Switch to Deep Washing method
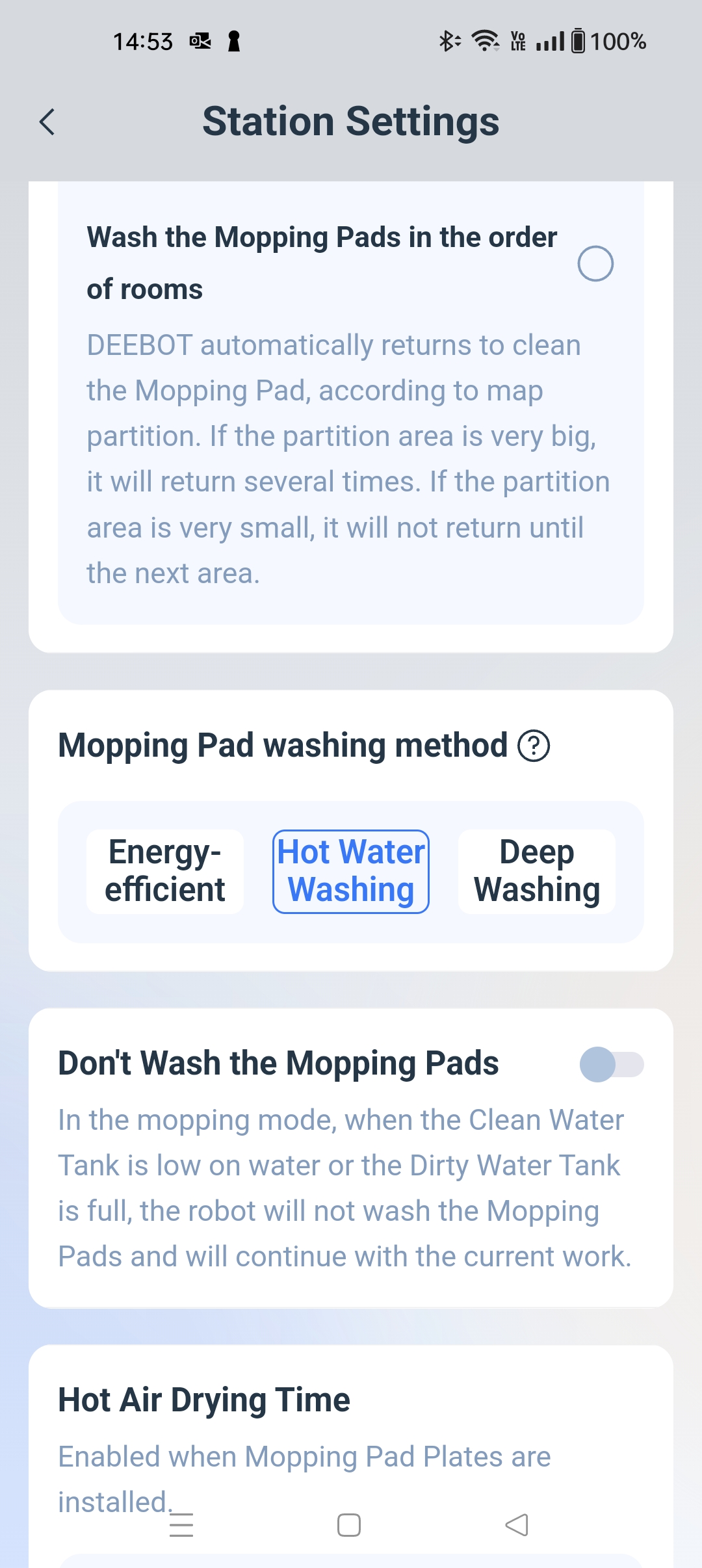Viewport: 702px width, 1568px height. coord(537,871)
